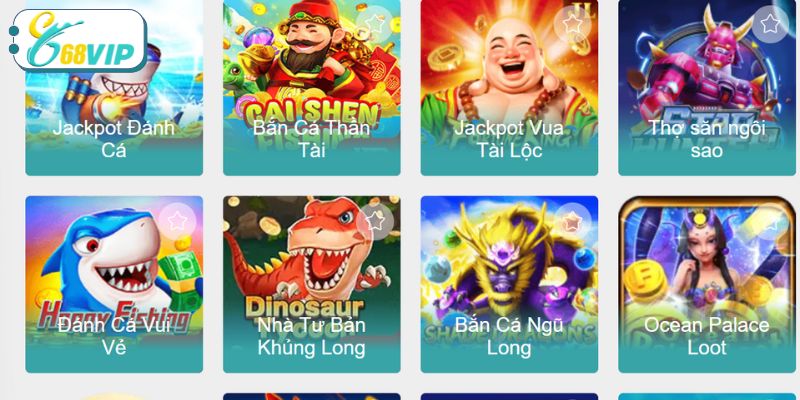
Task: Favorite Bắn Cá Thần Tài with its star
Action: click(374, 24)
